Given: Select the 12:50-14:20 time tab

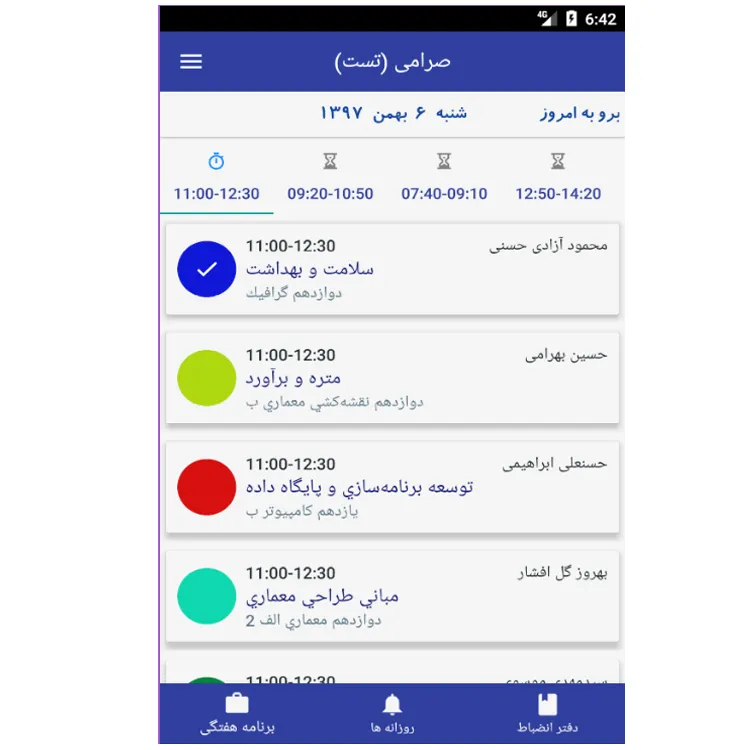Looking at the screenshot, I should [x=558, y=180].
